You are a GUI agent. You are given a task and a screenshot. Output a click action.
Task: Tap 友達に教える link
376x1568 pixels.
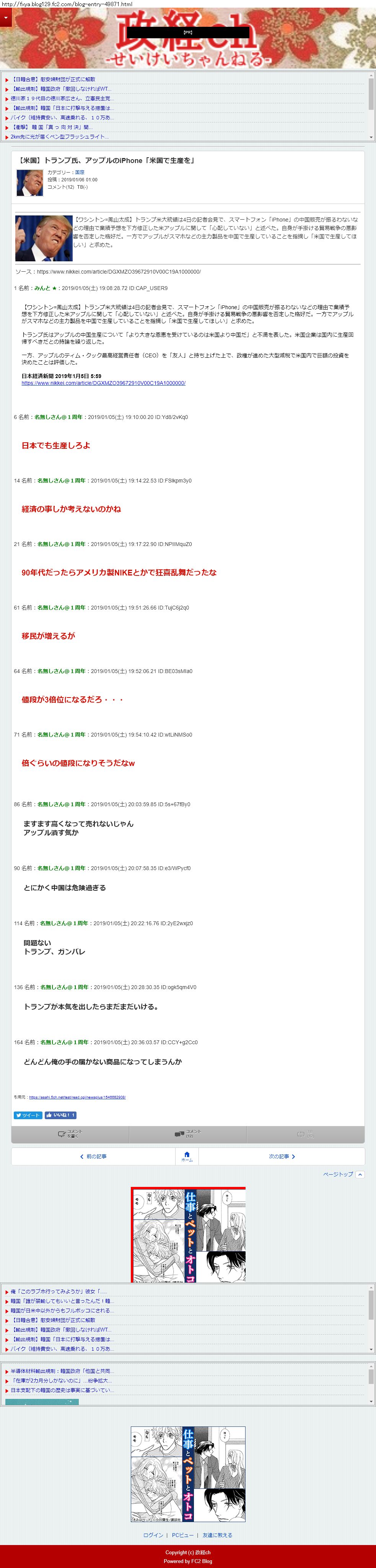click(x=217, y=1535)
